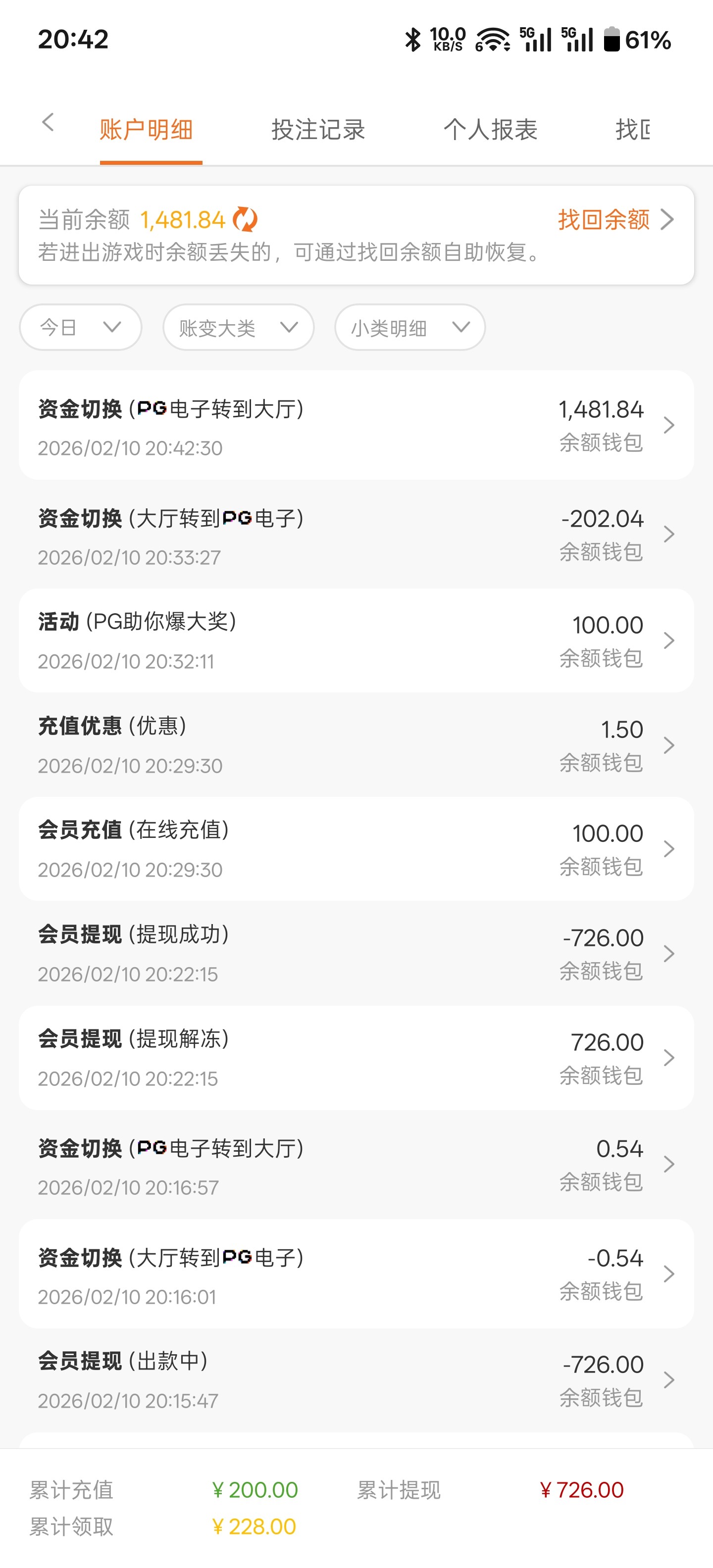Viewport: 713px width, 1568px height.
Task: Open the 1,481.84 PG电子转到大厅 record
Action: (x=356, y=426)
